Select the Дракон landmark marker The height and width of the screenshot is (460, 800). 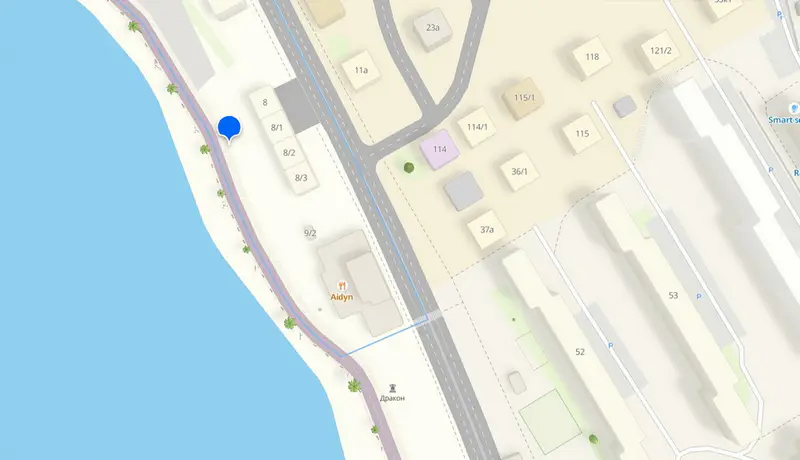392,387
